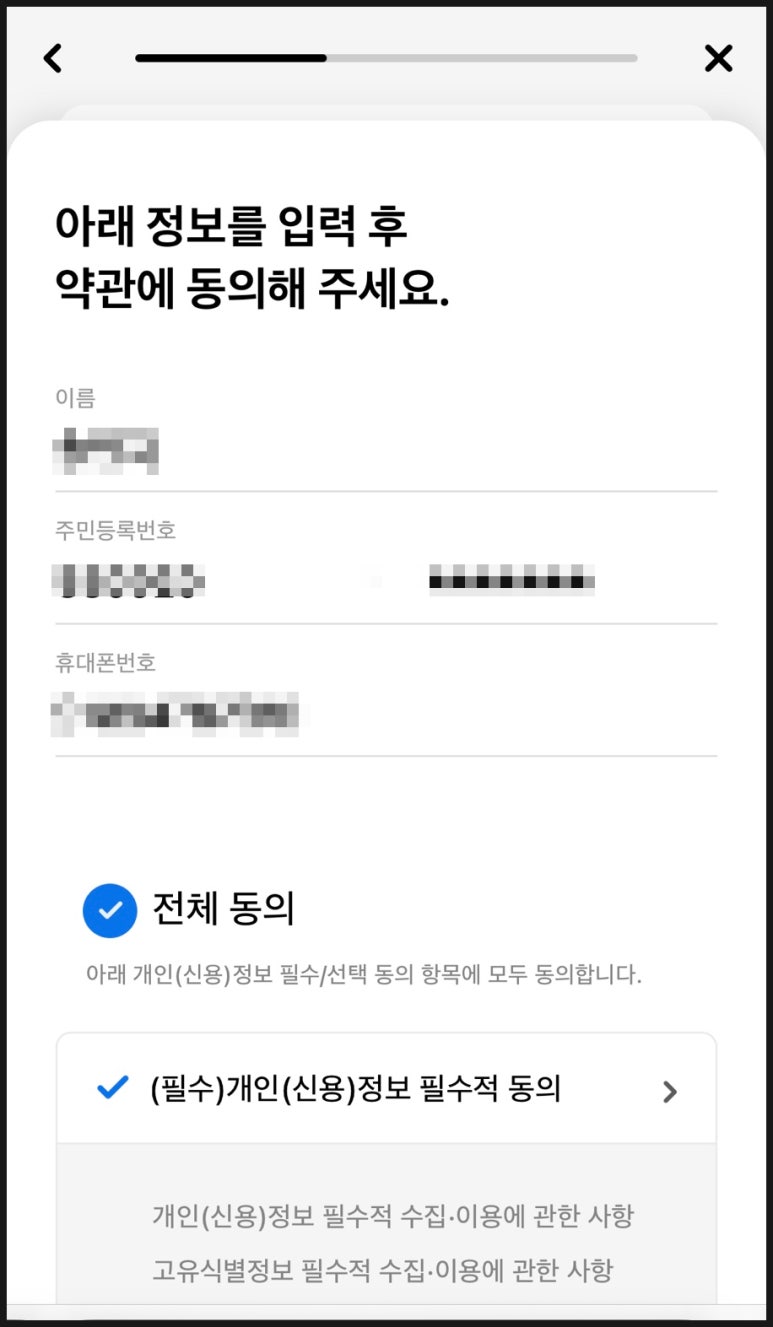Close the form with the X icon
Viewport: 773px width, 1327px height.
[x=718, y=58]
